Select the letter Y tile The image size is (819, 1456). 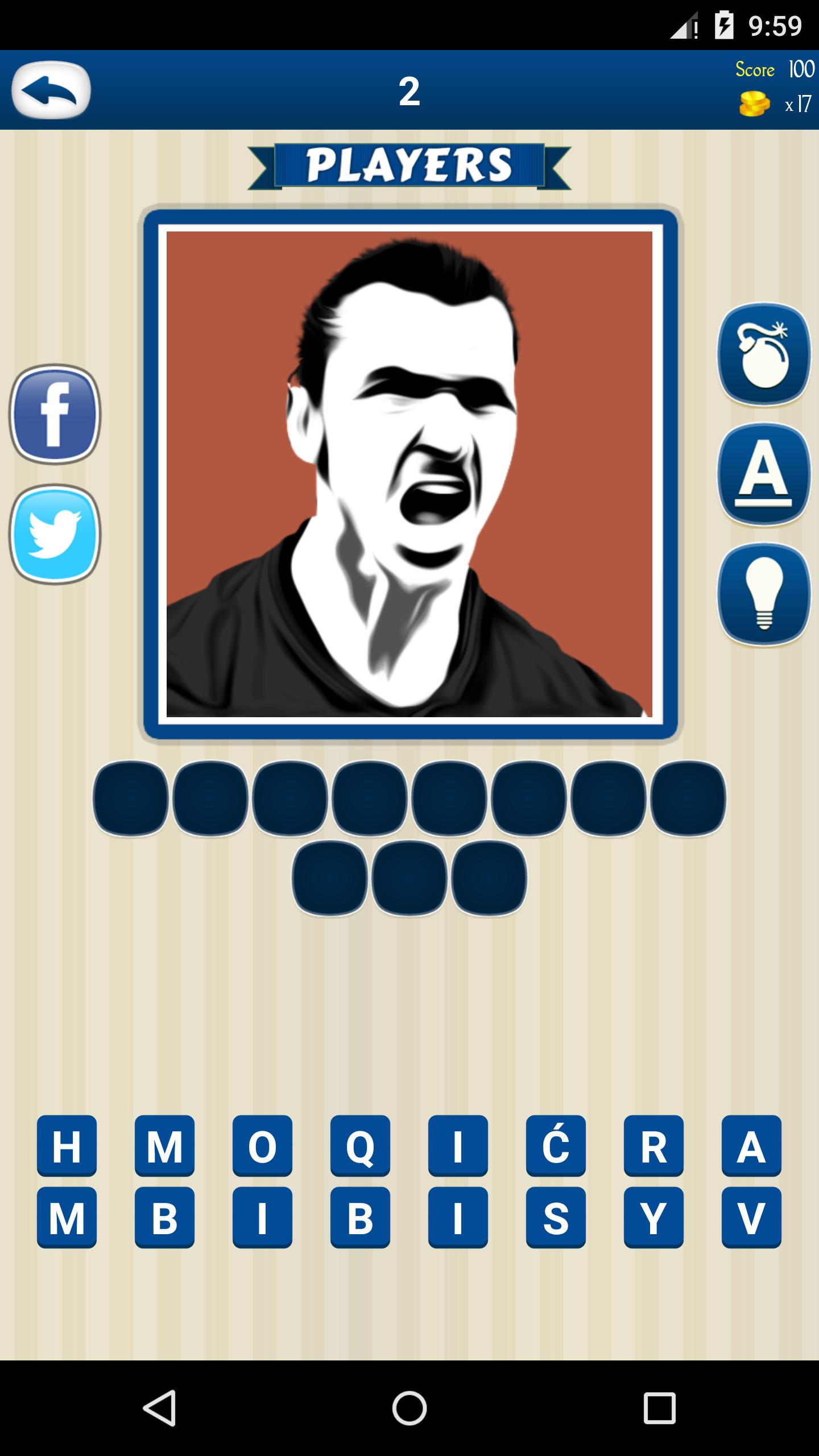point(653,1217)
